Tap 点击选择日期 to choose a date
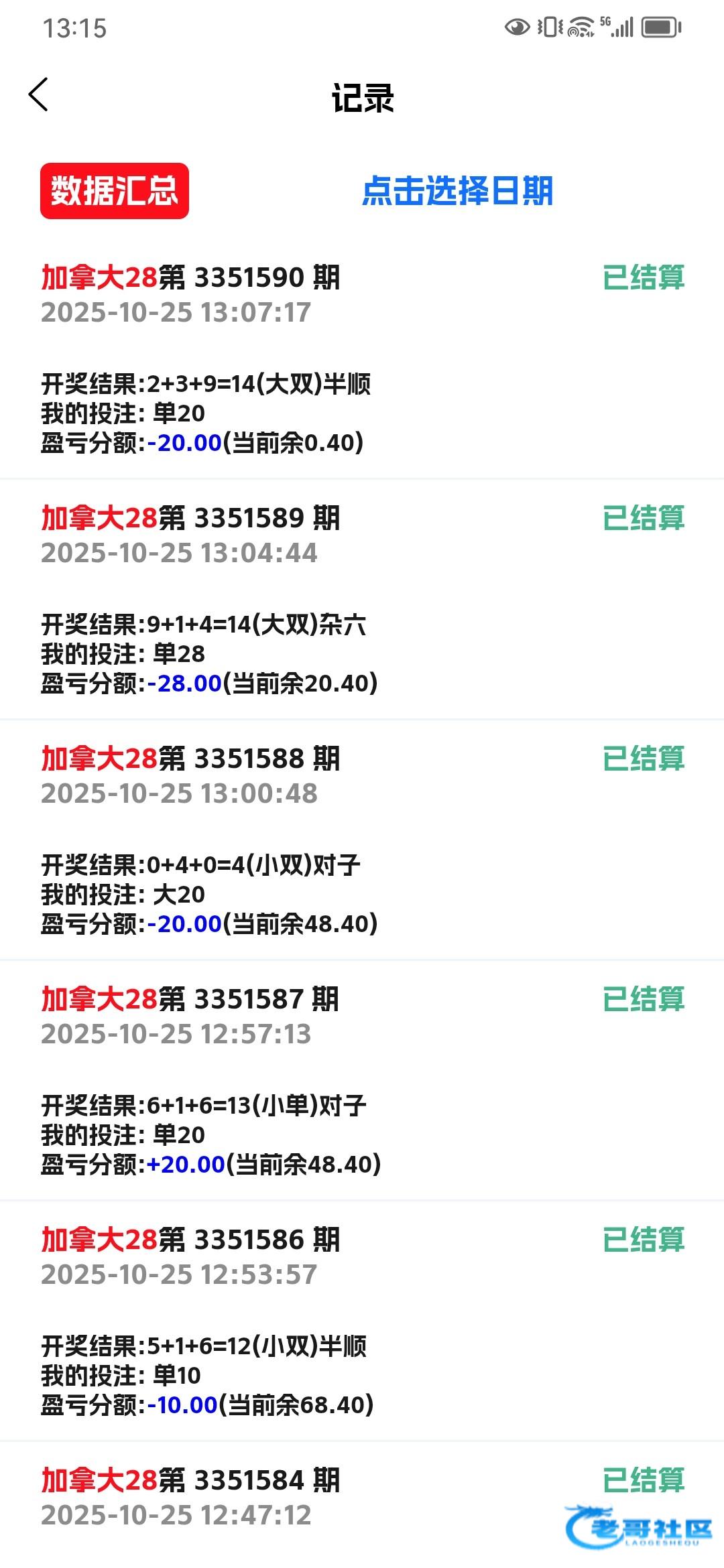The width and height of the screenshot is (724, 1568). click(458, 191)
